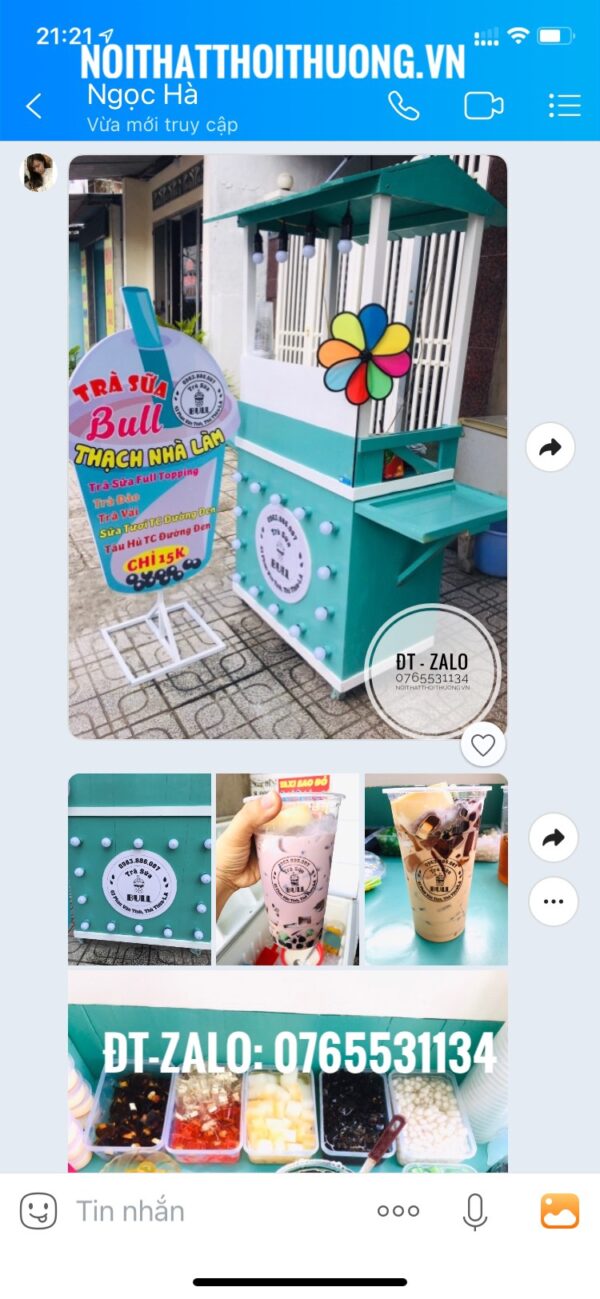600x1299 pixels.
Task: Open the brown milk tea cup photo
Action: [x=435, y=868]
